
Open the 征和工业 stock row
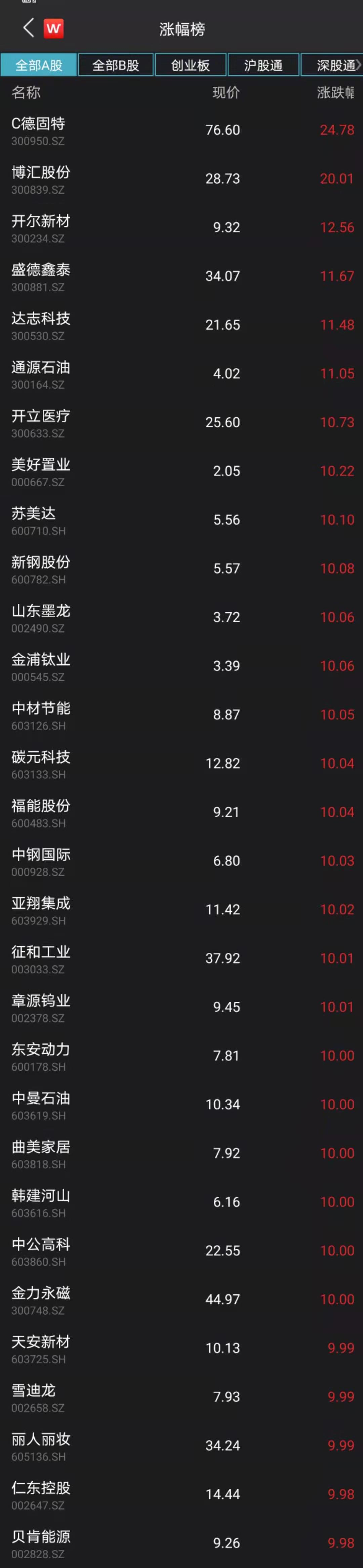pyautogui.click(x=182, y=958)
